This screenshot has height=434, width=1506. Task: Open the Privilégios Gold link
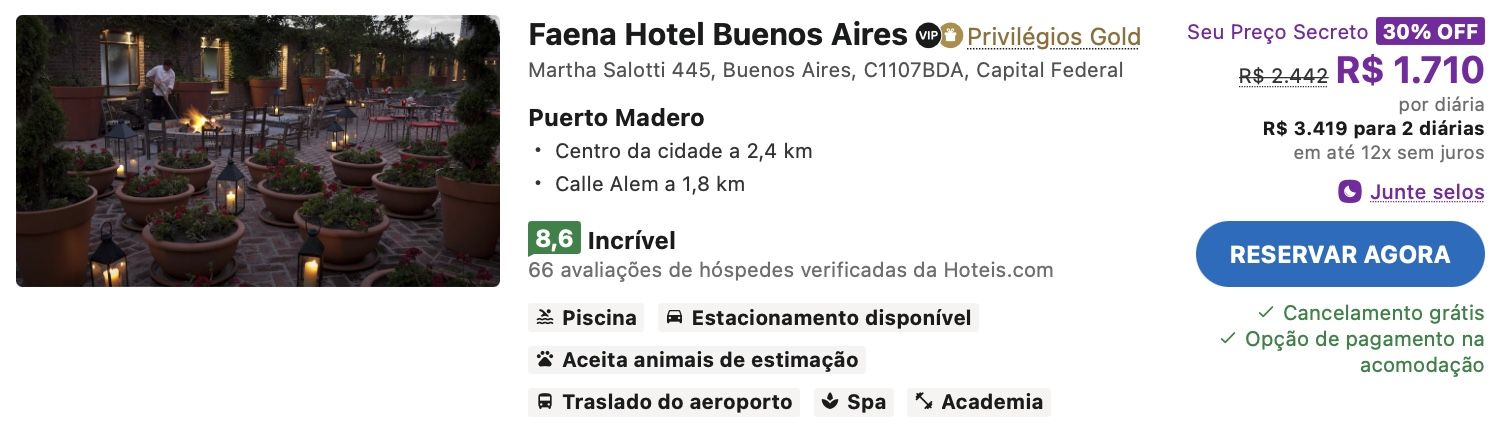1053,37
